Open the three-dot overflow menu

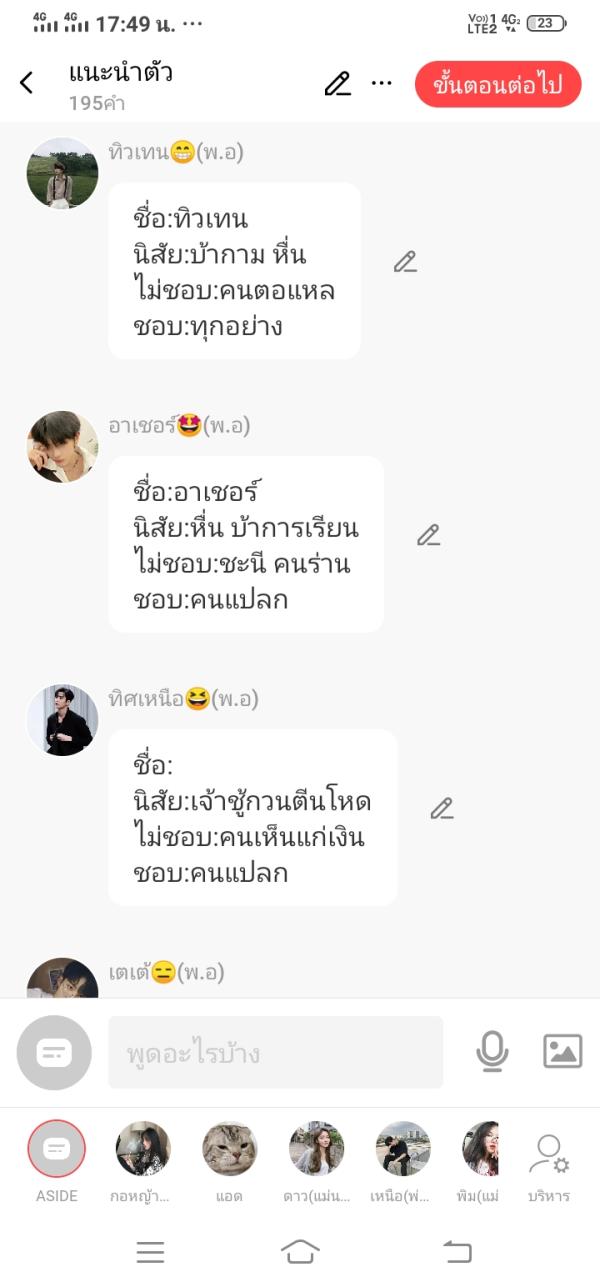tap(382, 84)
